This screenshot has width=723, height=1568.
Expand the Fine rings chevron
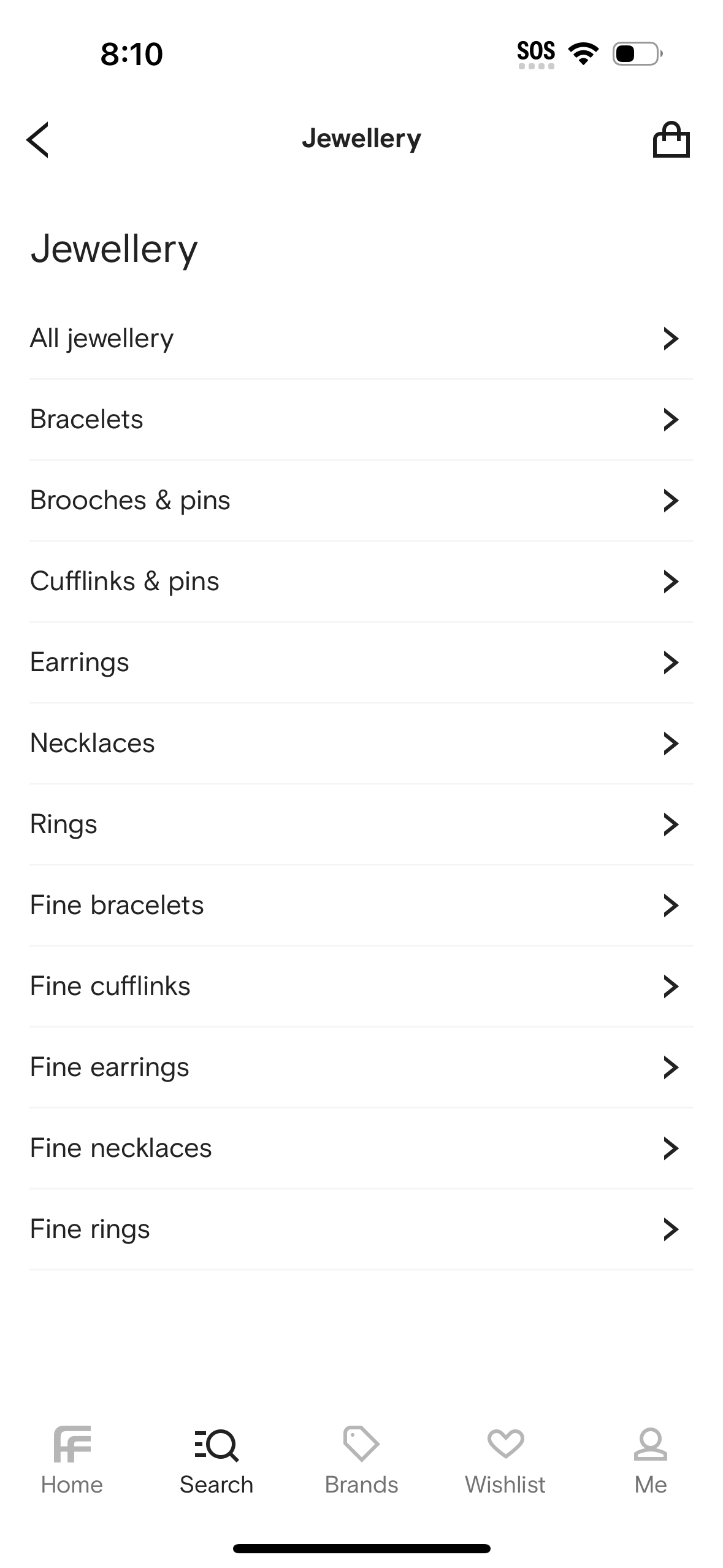(671, 1229)
